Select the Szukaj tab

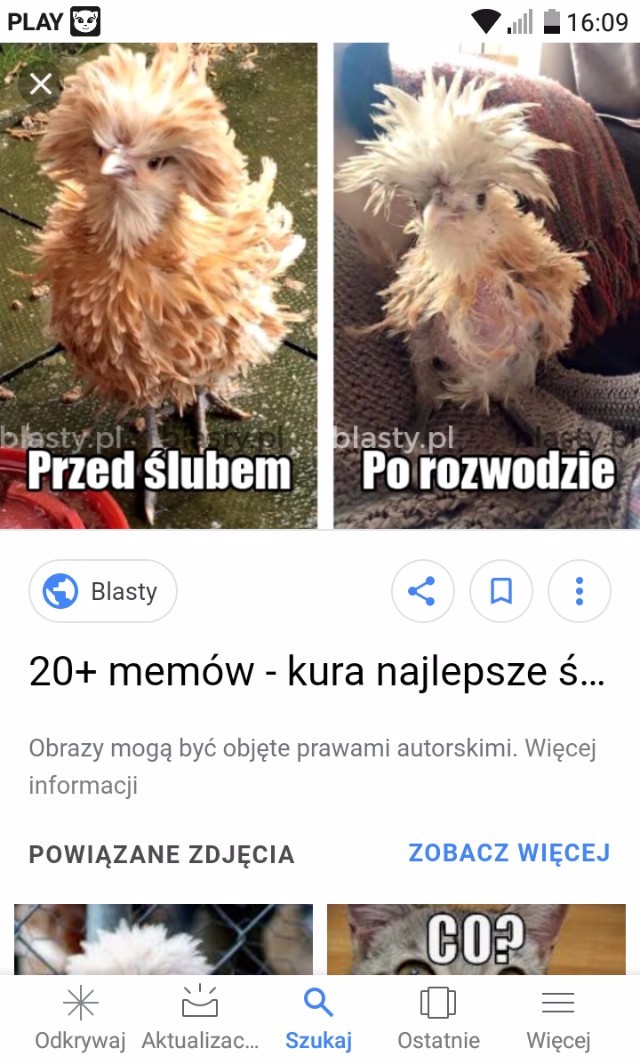click(318, 1018)
